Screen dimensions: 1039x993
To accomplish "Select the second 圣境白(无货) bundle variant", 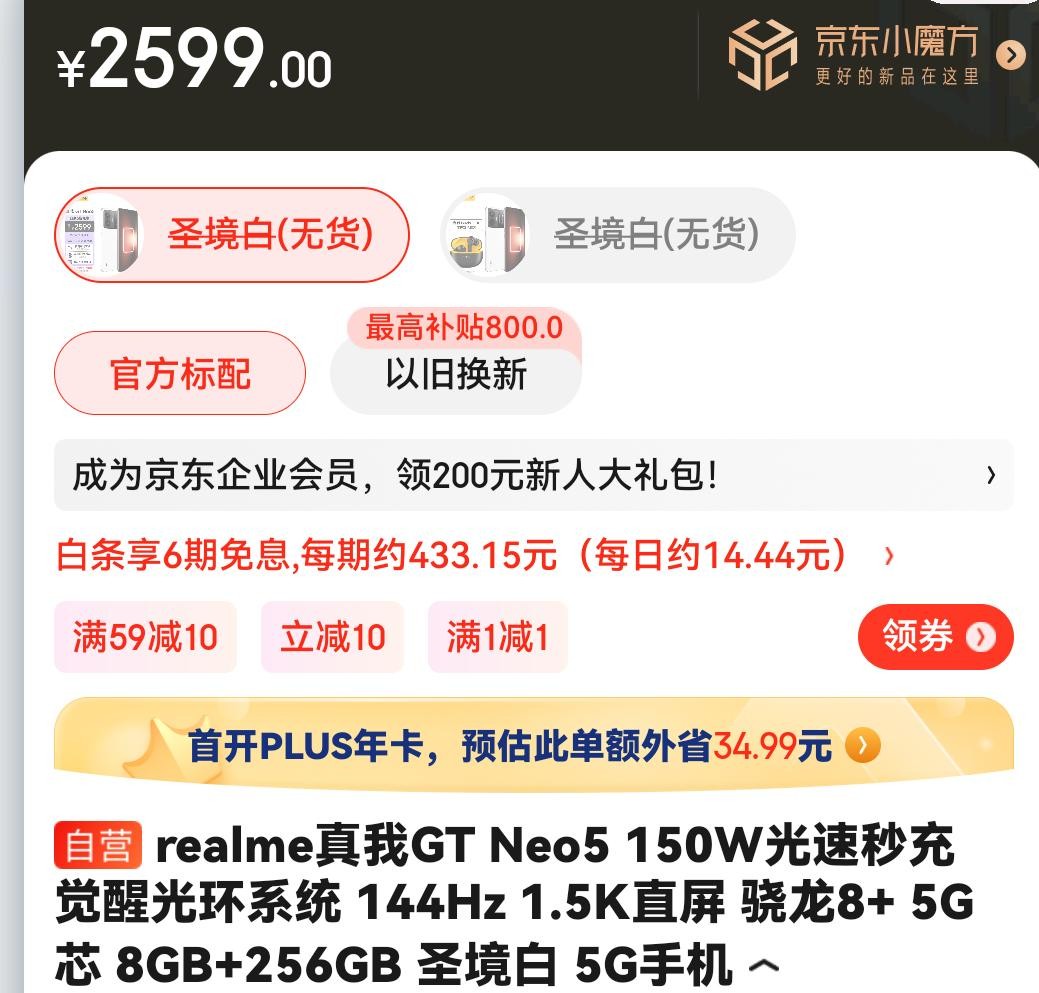I will pyautogui.click(x=618, y=235).
